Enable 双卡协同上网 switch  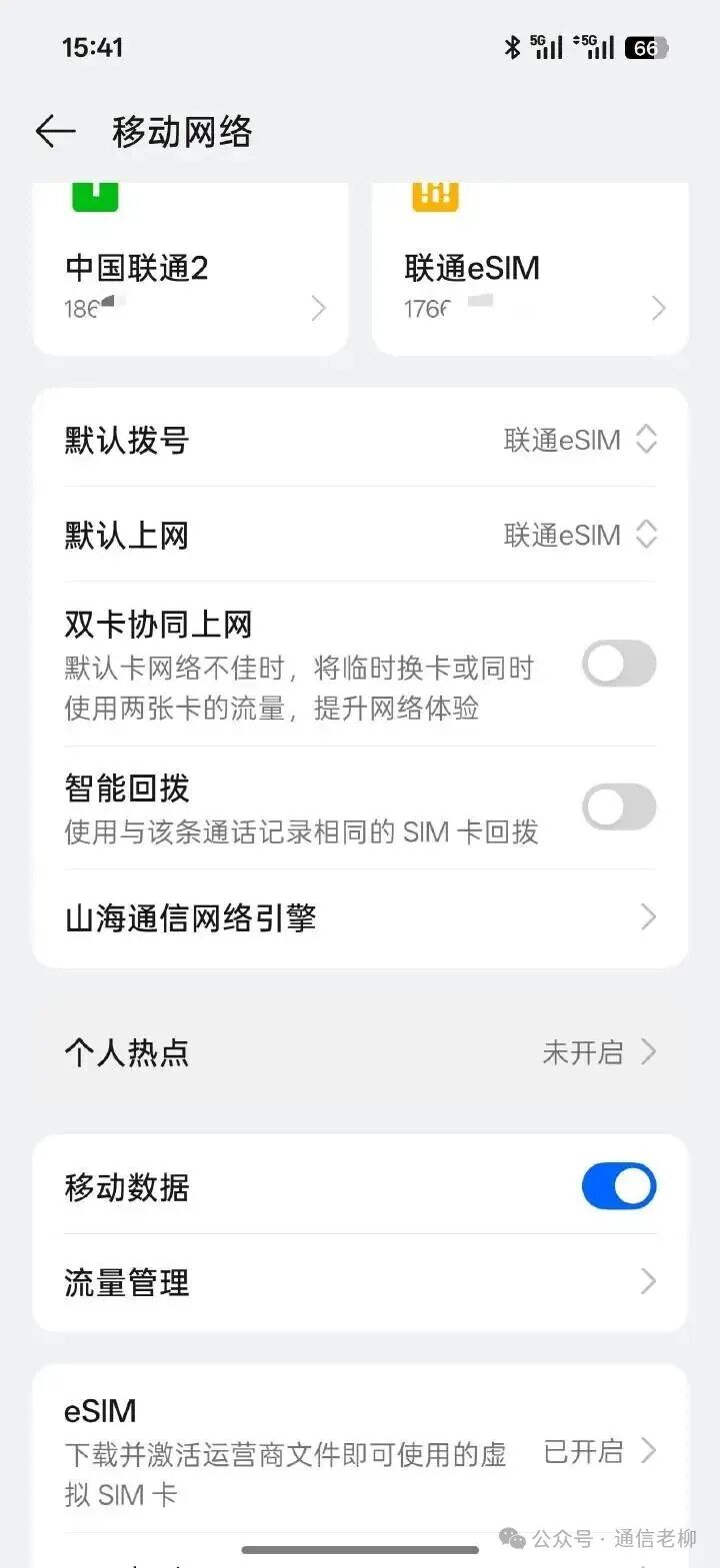tap(618, 664)
